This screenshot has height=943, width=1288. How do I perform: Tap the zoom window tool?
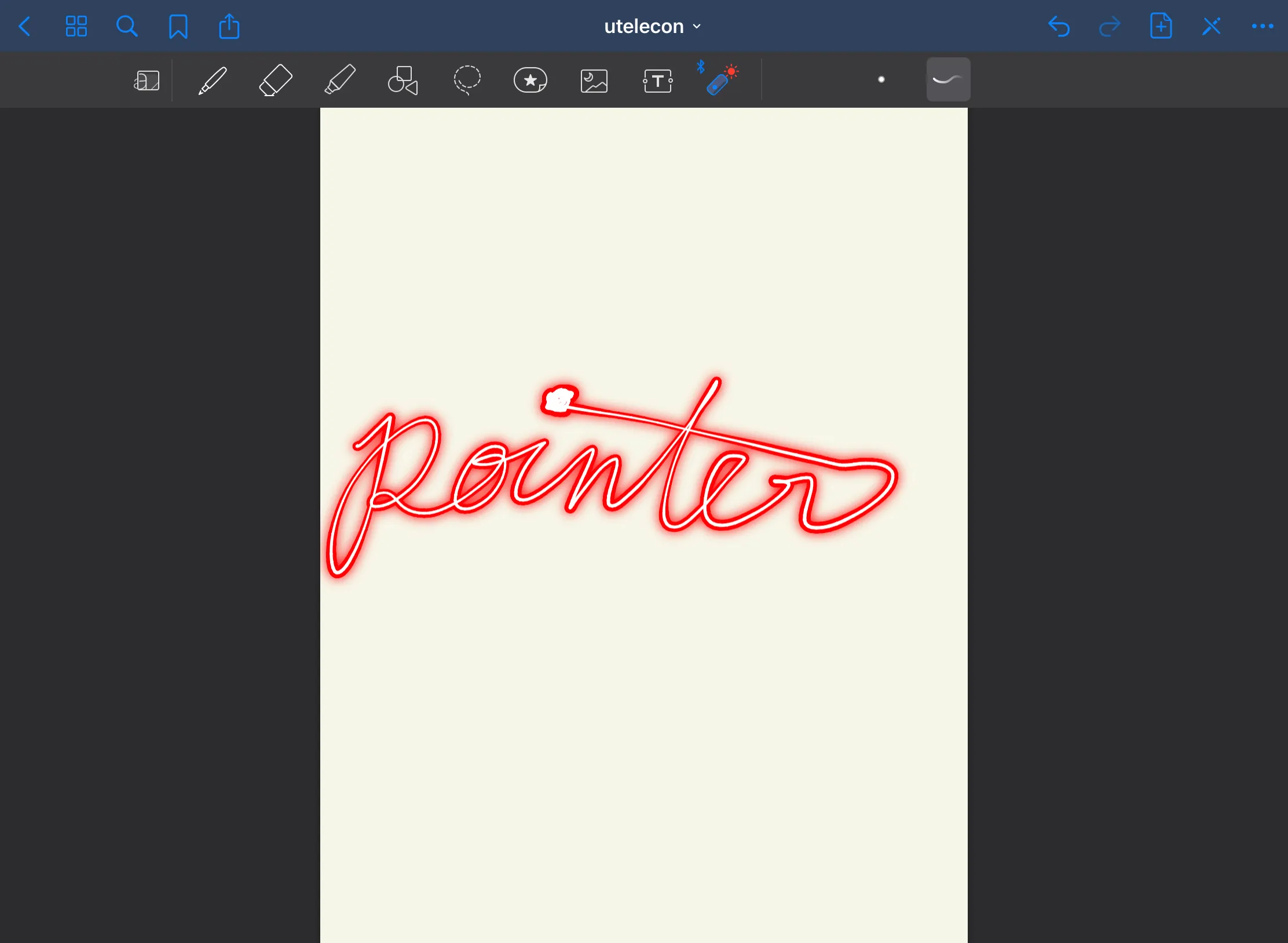pyautogui.click(x=147, y=81)
